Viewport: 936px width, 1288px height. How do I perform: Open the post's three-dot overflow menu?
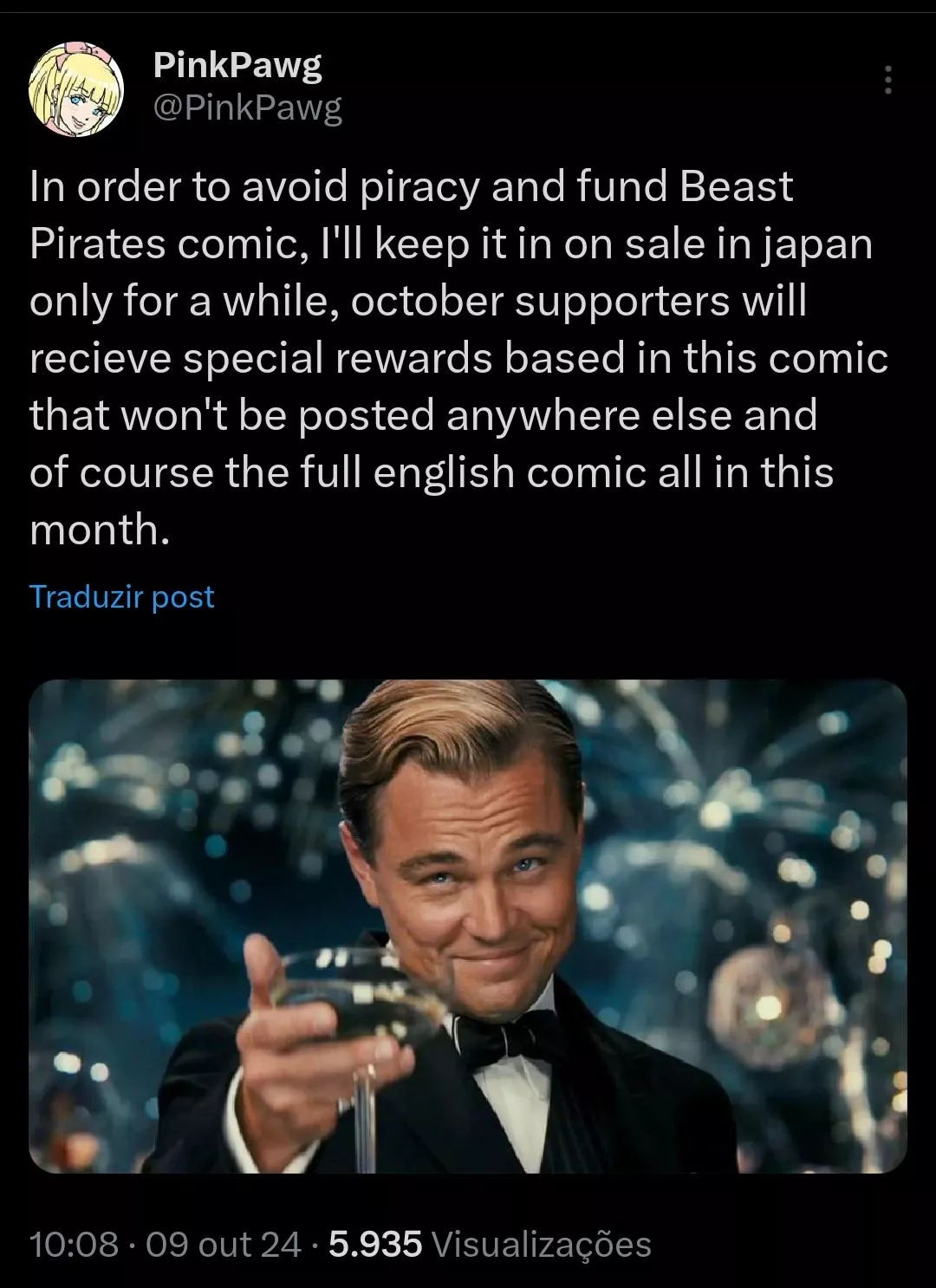click(x=886, y=81)
